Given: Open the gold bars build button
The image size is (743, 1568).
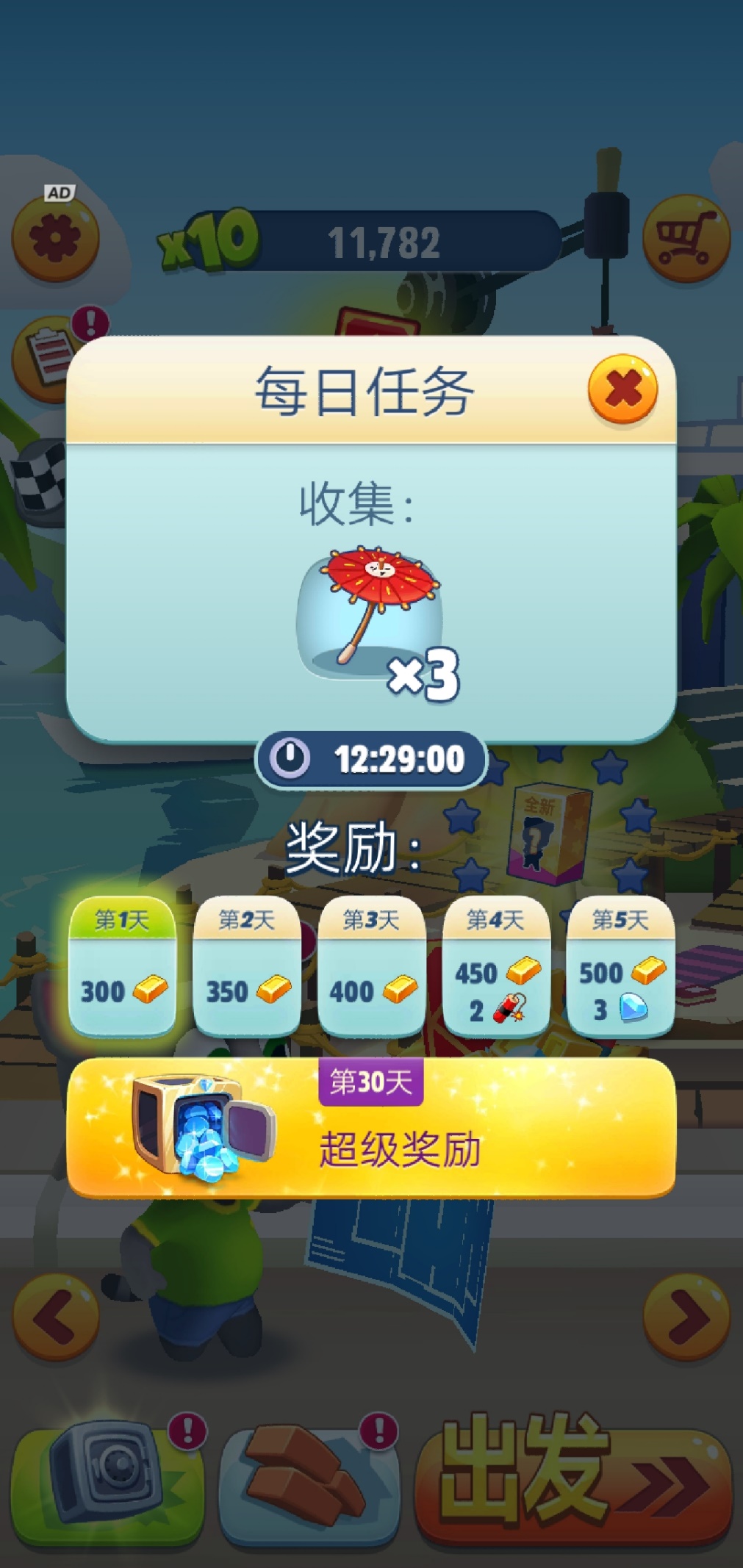Looking at the screenshot, I should pyautogui.click(x=309, y=1482).
